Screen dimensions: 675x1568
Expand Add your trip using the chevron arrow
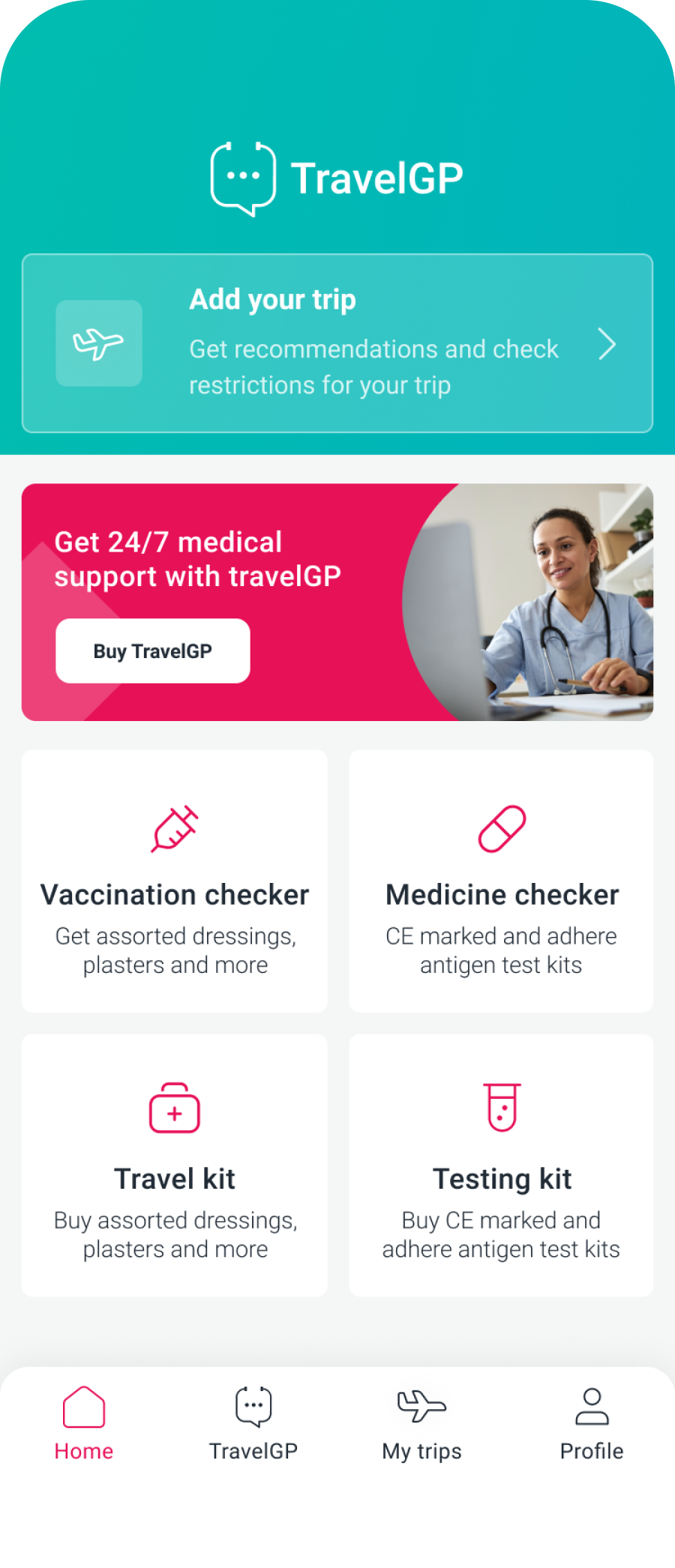click(608, 346)
